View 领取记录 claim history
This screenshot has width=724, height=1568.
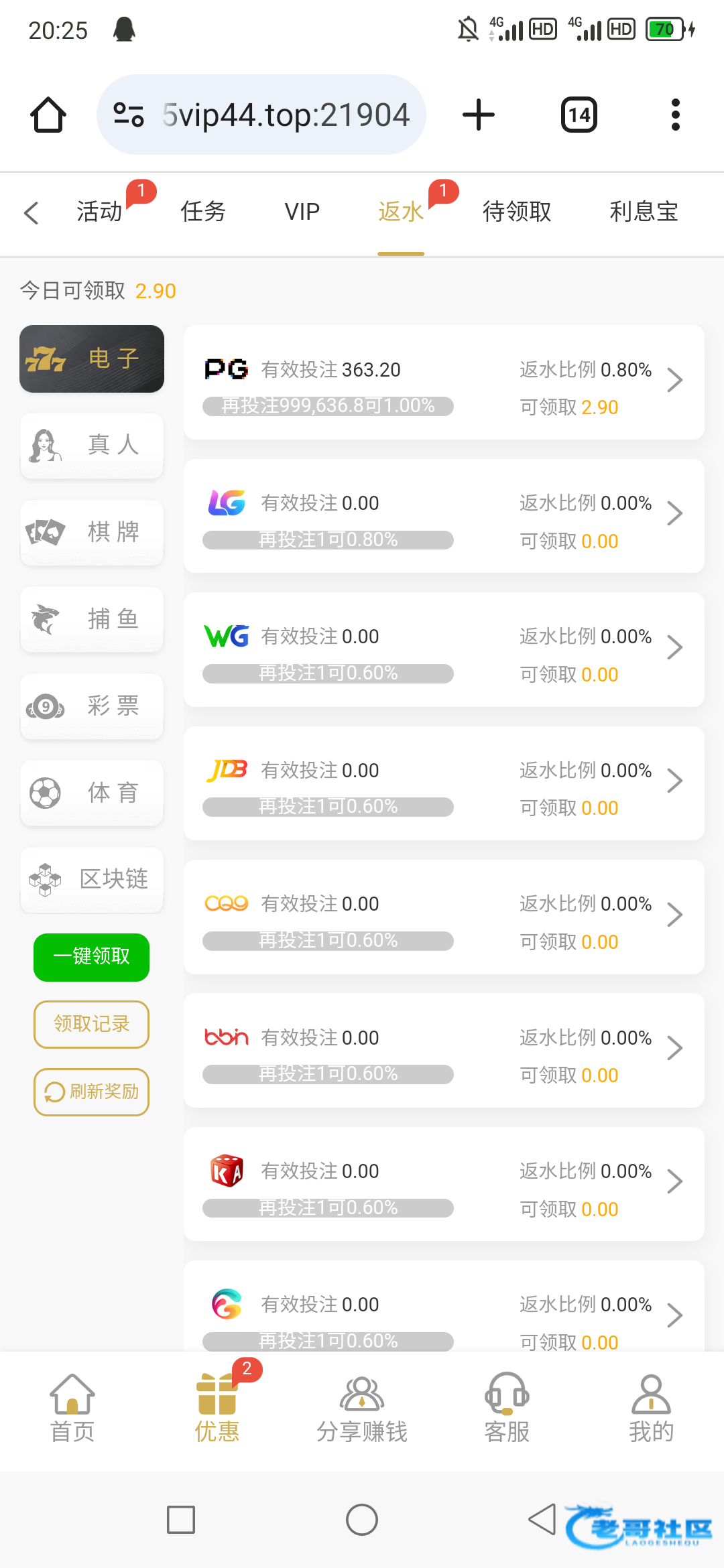point(91,1024)
